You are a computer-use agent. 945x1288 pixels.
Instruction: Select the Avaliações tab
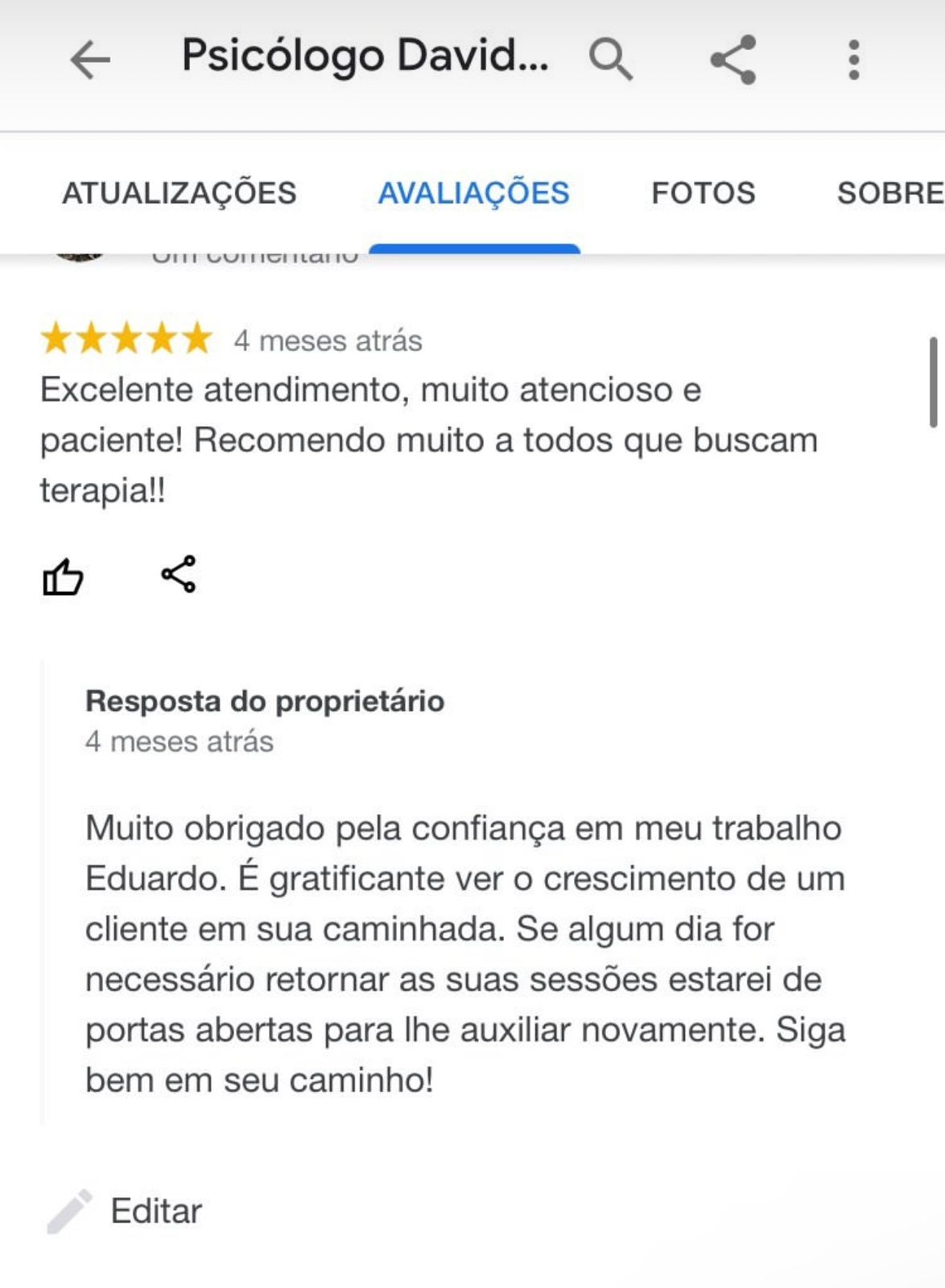tap(474, 193)
